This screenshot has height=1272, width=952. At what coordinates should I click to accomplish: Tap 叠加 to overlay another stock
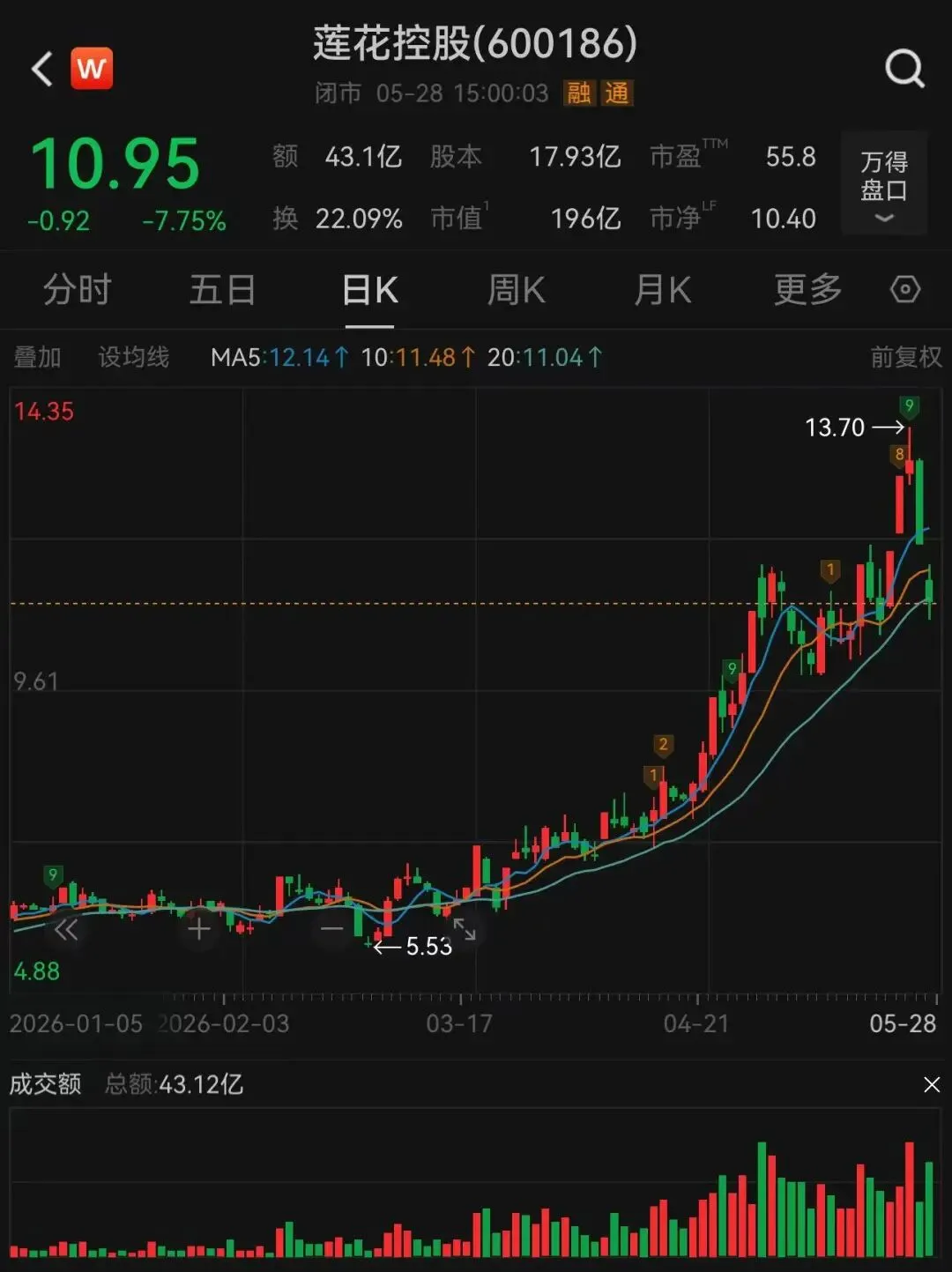point(37,357)
